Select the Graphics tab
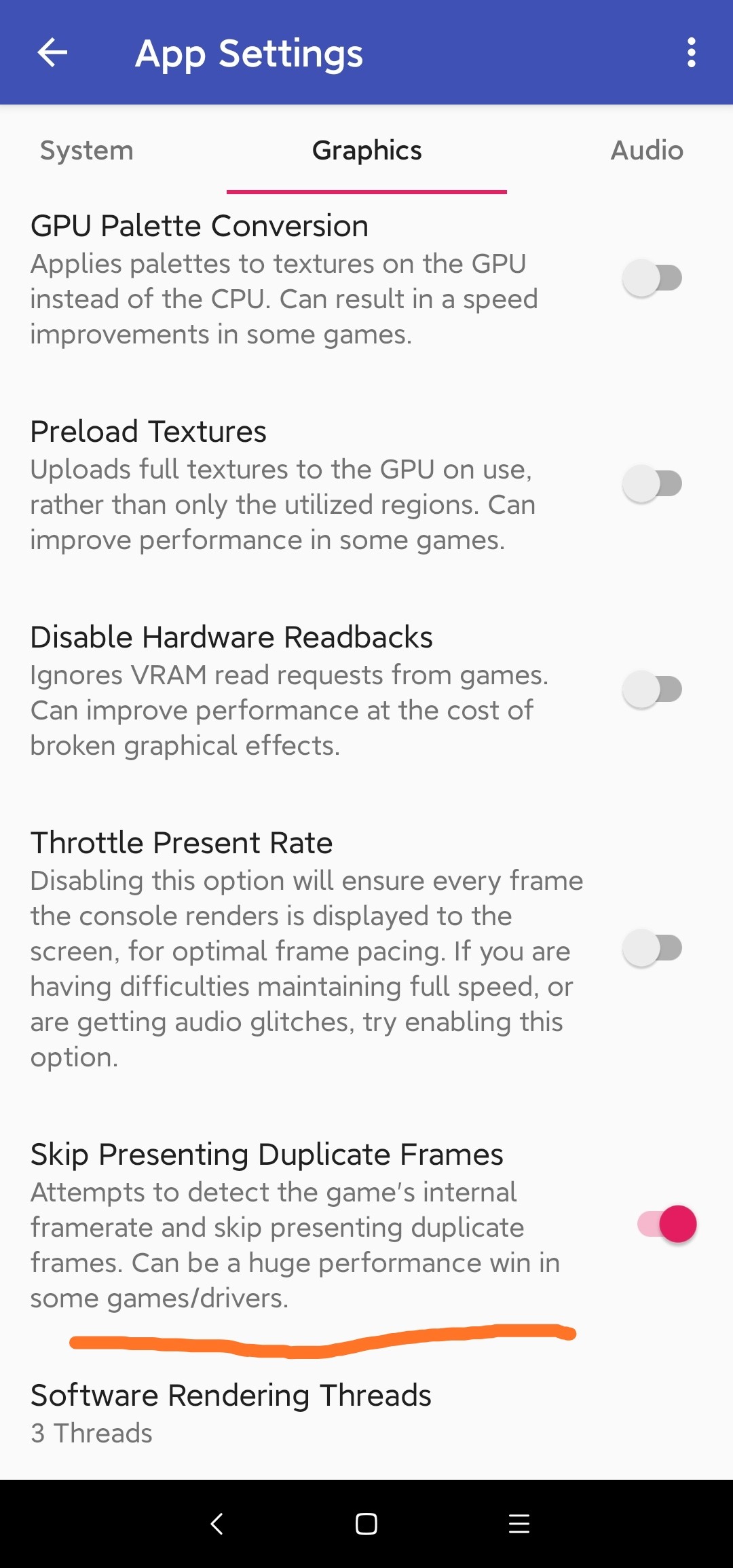This screenshot has width=733, height=1568. (366, 151)
